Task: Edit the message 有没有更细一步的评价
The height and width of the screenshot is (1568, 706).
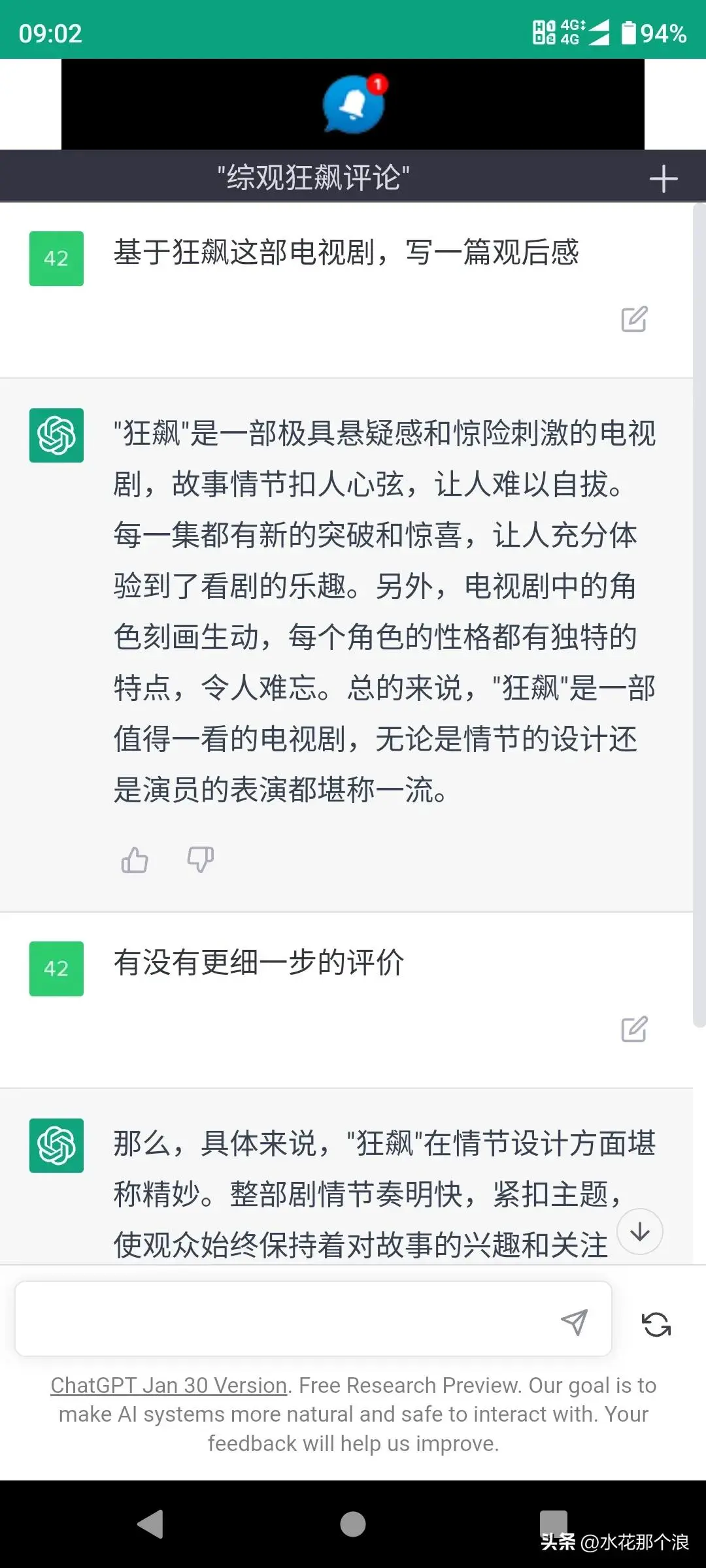Action: click(x=634, y=1029)
